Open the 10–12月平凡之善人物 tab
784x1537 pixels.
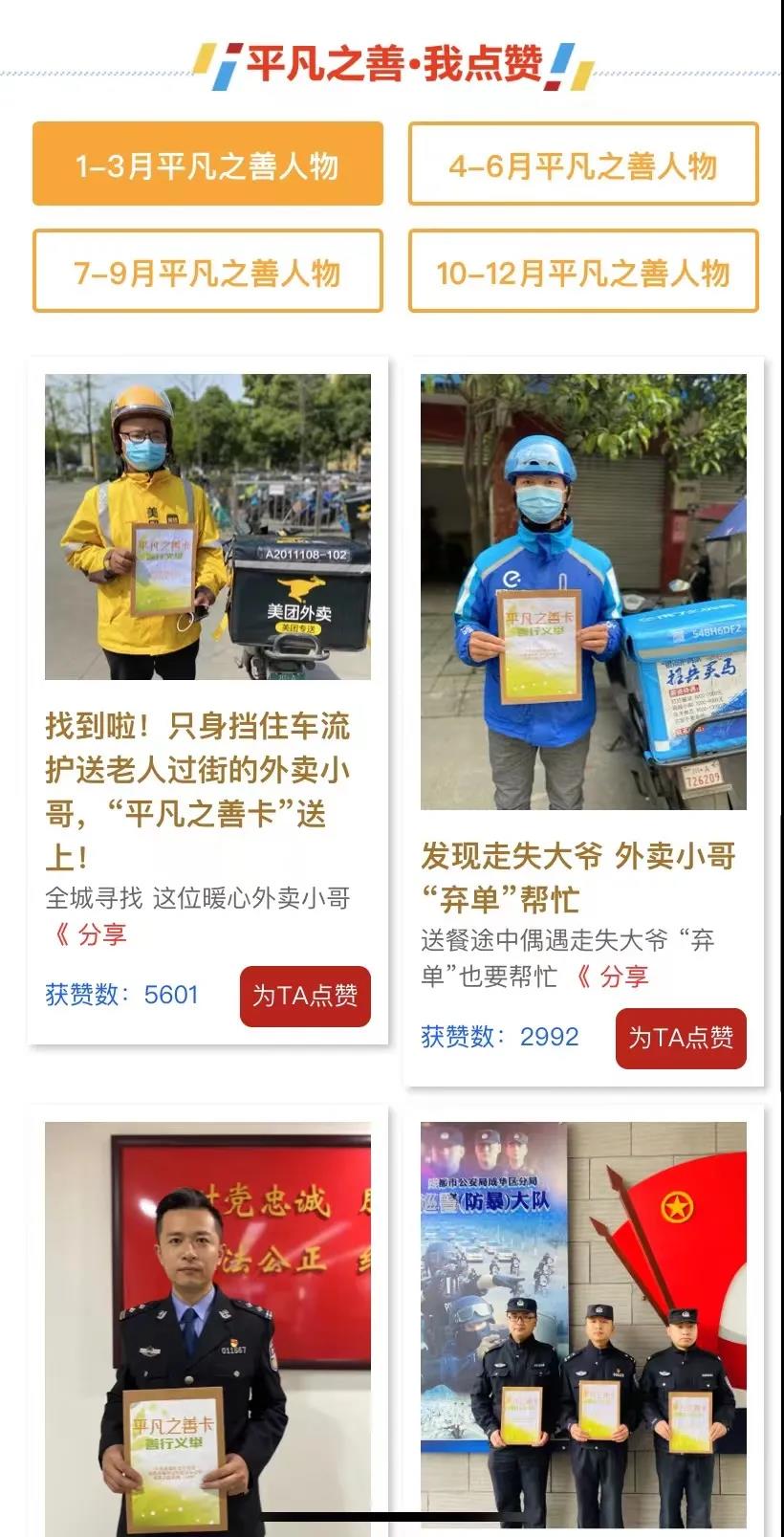[x=583, y=272]
